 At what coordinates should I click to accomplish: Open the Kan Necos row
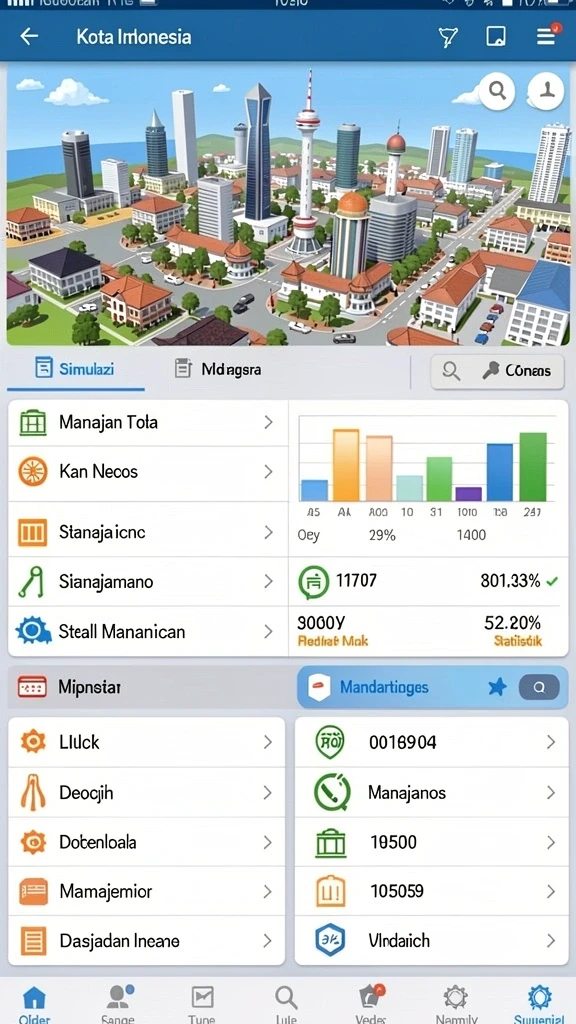tap(148, 472)
